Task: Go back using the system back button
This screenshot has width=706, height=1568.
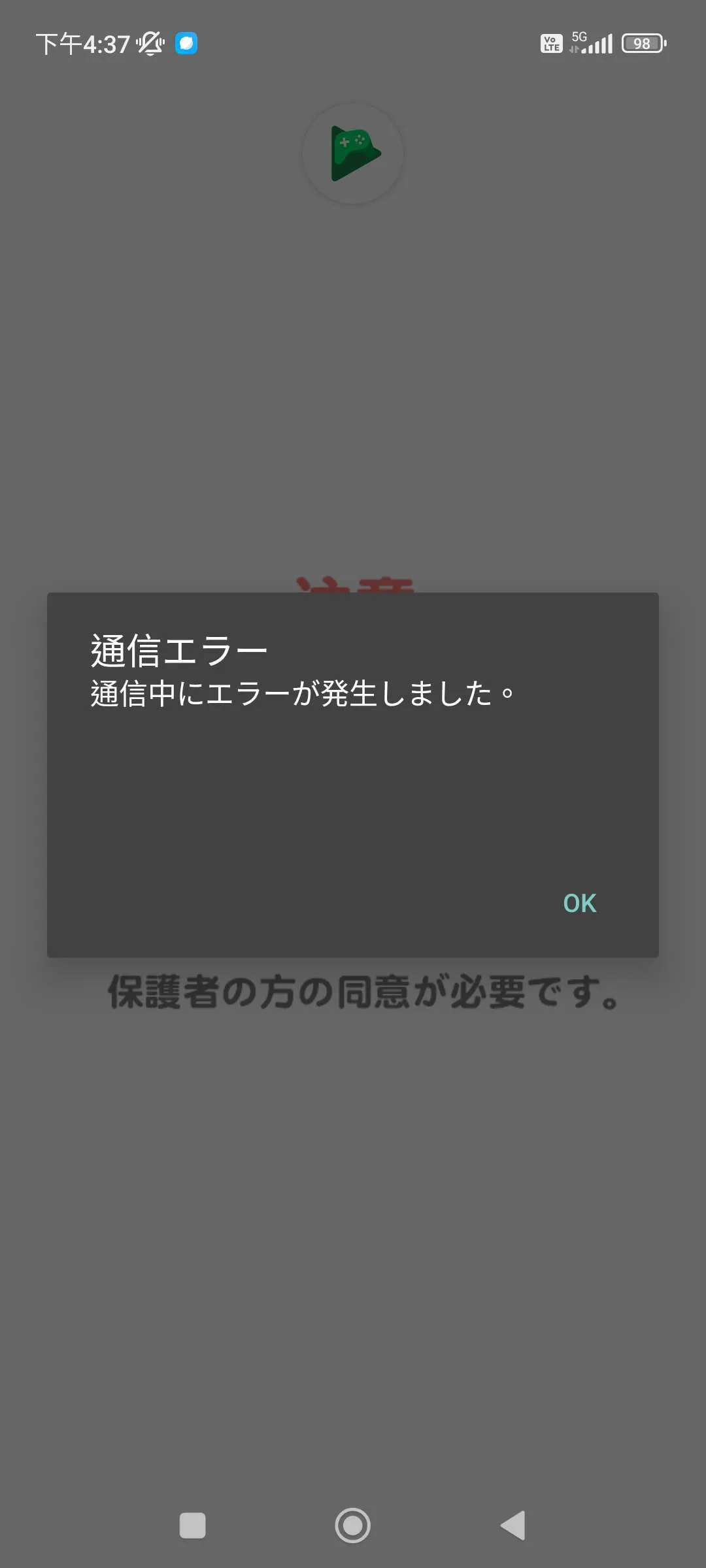Action: click(513, 1526)
